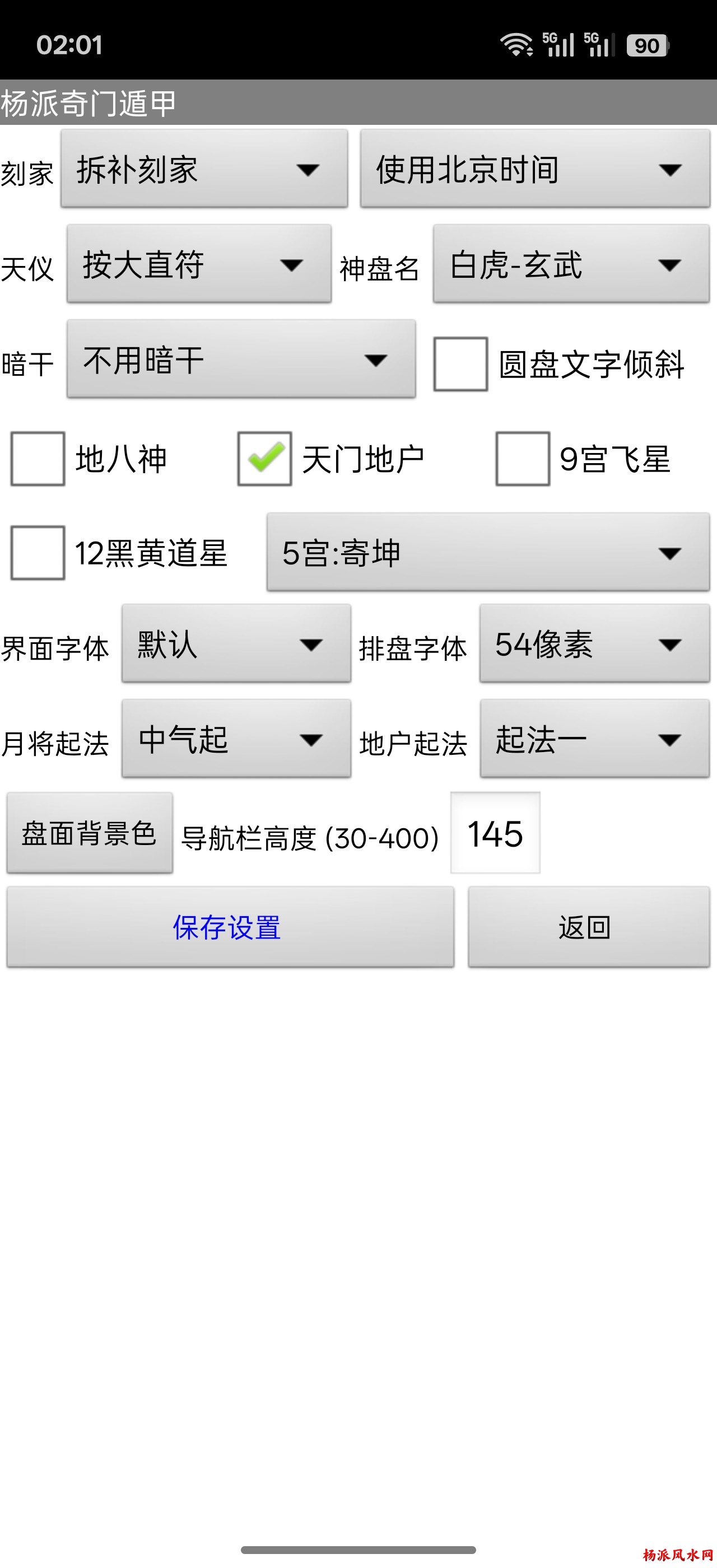Viewport: 717px width, 1568px height.
Task: Change 界面字体 from 默认
Action: [236, 643]
